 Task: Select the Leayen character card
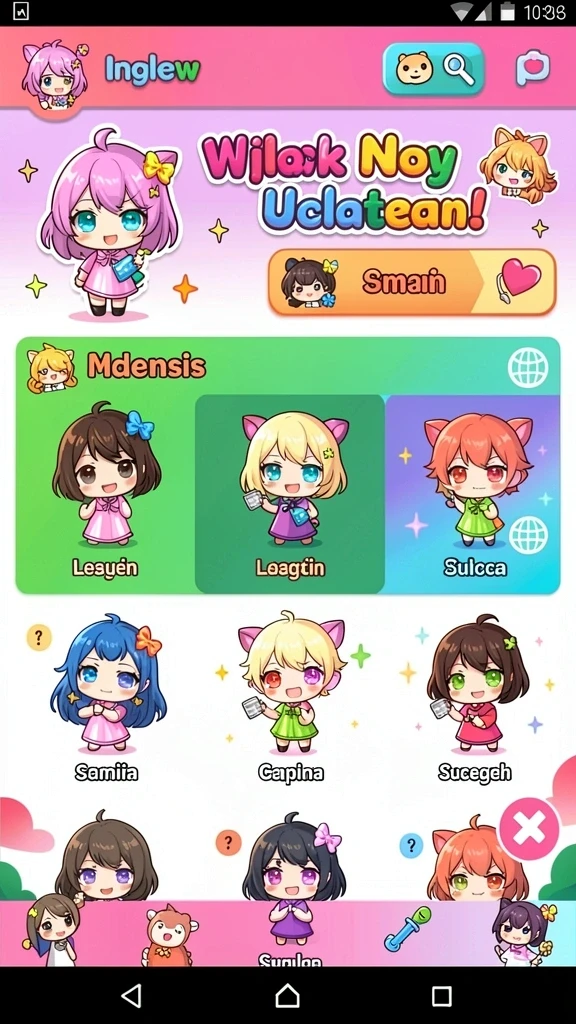pos(105,494)
